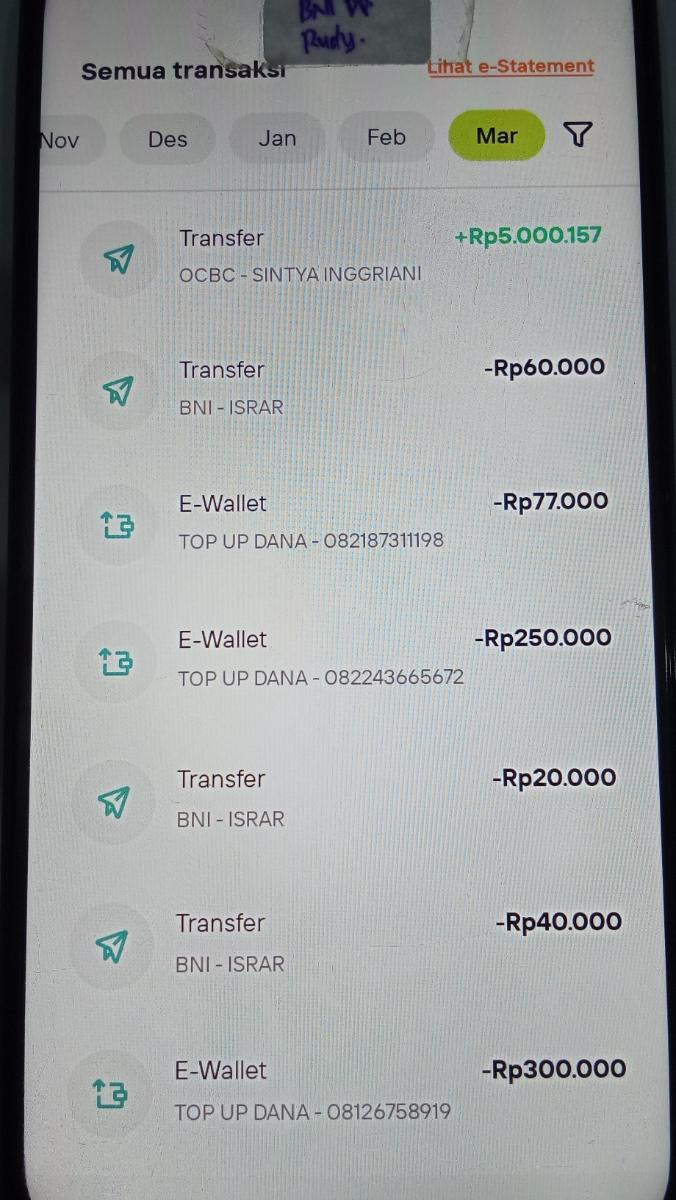676x1200 pixels.
Task: Select the Des month chip
Action: click(x=168, y=138)
